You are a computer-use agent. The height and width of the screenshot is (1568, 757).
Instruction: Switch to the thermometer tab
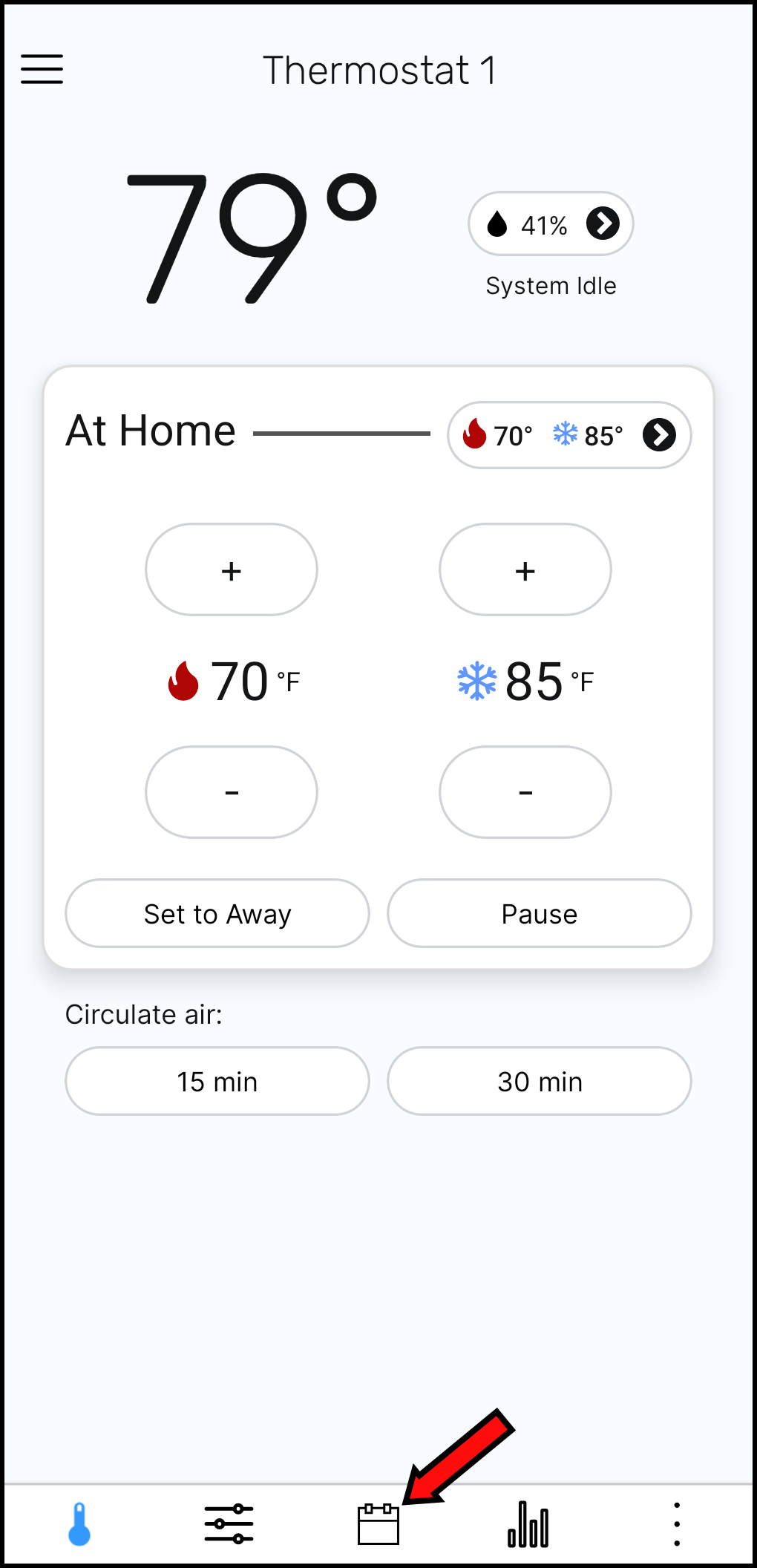pyautogui.click(x=79, y=1524)
